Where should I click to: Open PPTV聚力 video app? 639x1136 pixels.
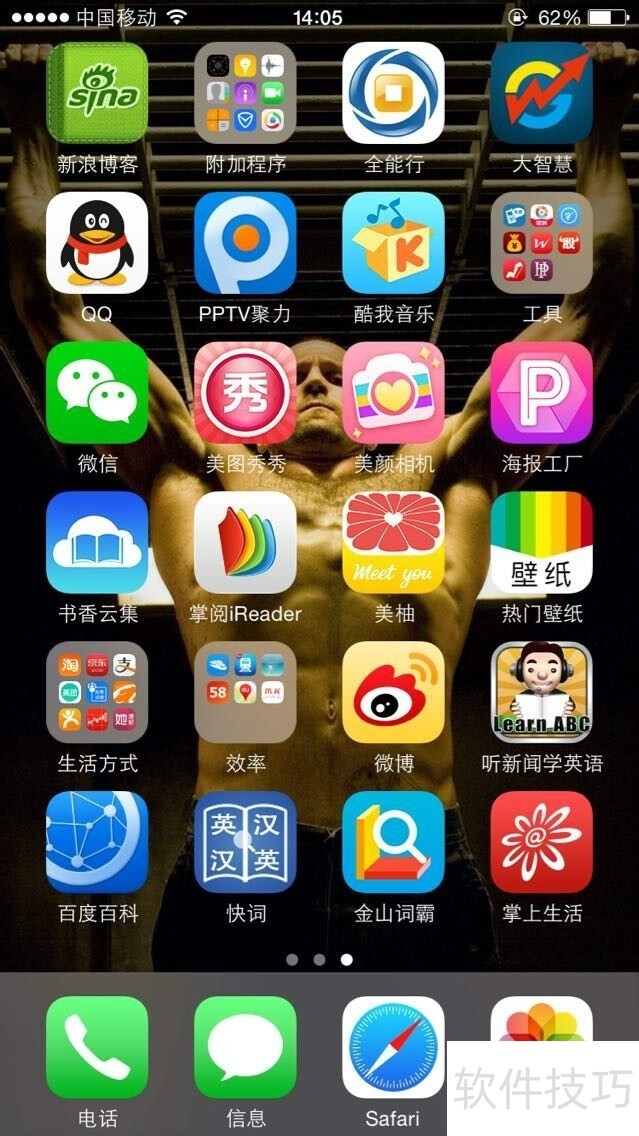tap(245, 243)
